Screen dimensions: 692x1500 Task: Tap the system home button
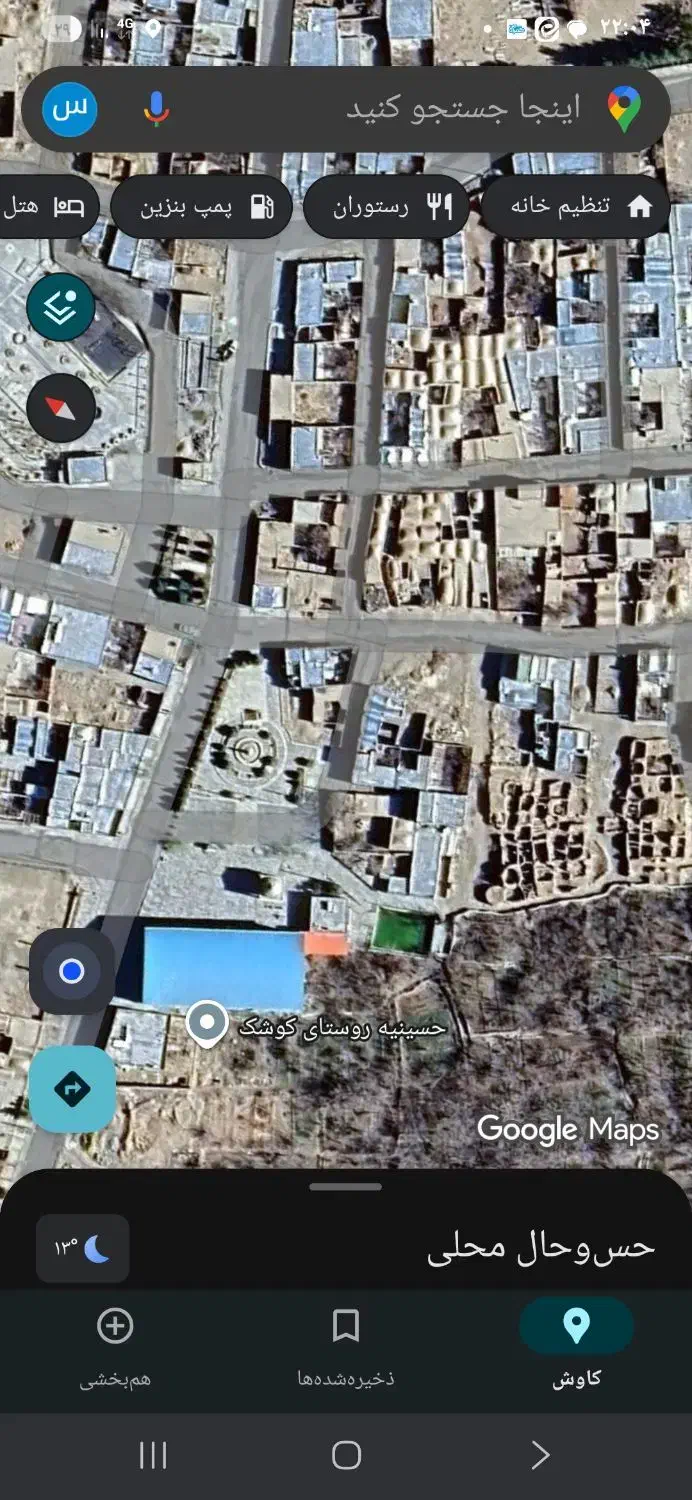coord(346,1455)
